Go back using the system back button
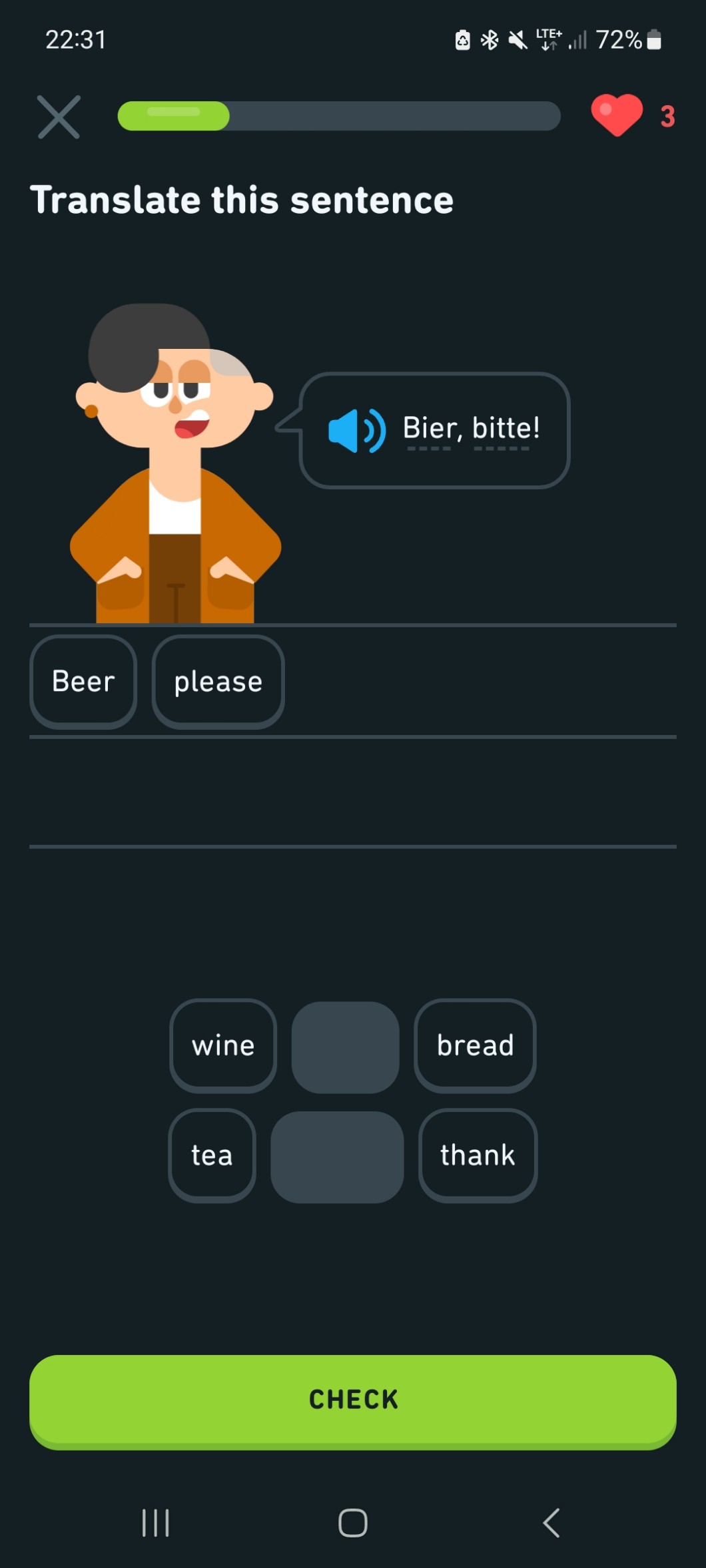This screenshot has height=1568, width=706. [x=551, y=1523]
